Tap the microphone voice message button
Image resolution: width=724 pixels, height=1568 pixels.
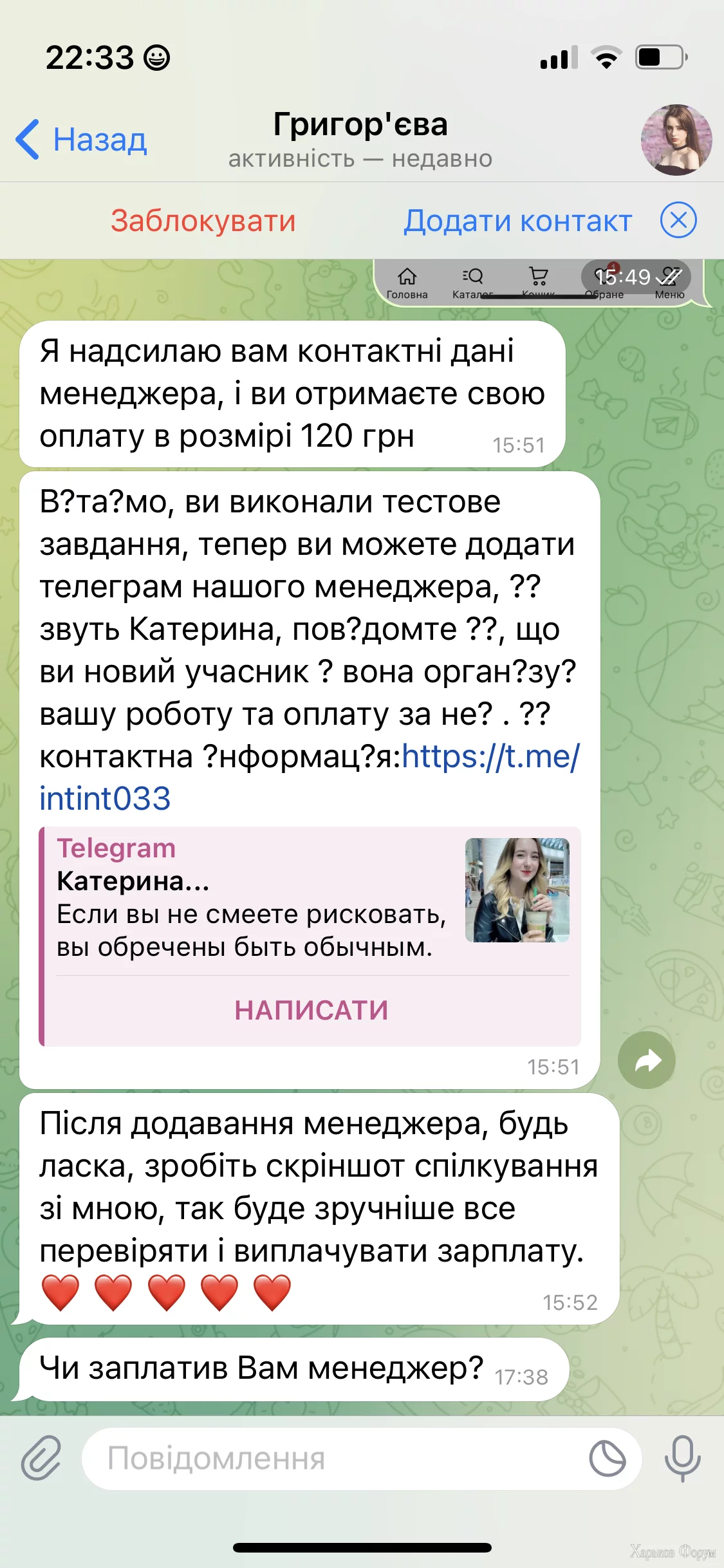click(x=682, y=1458)
